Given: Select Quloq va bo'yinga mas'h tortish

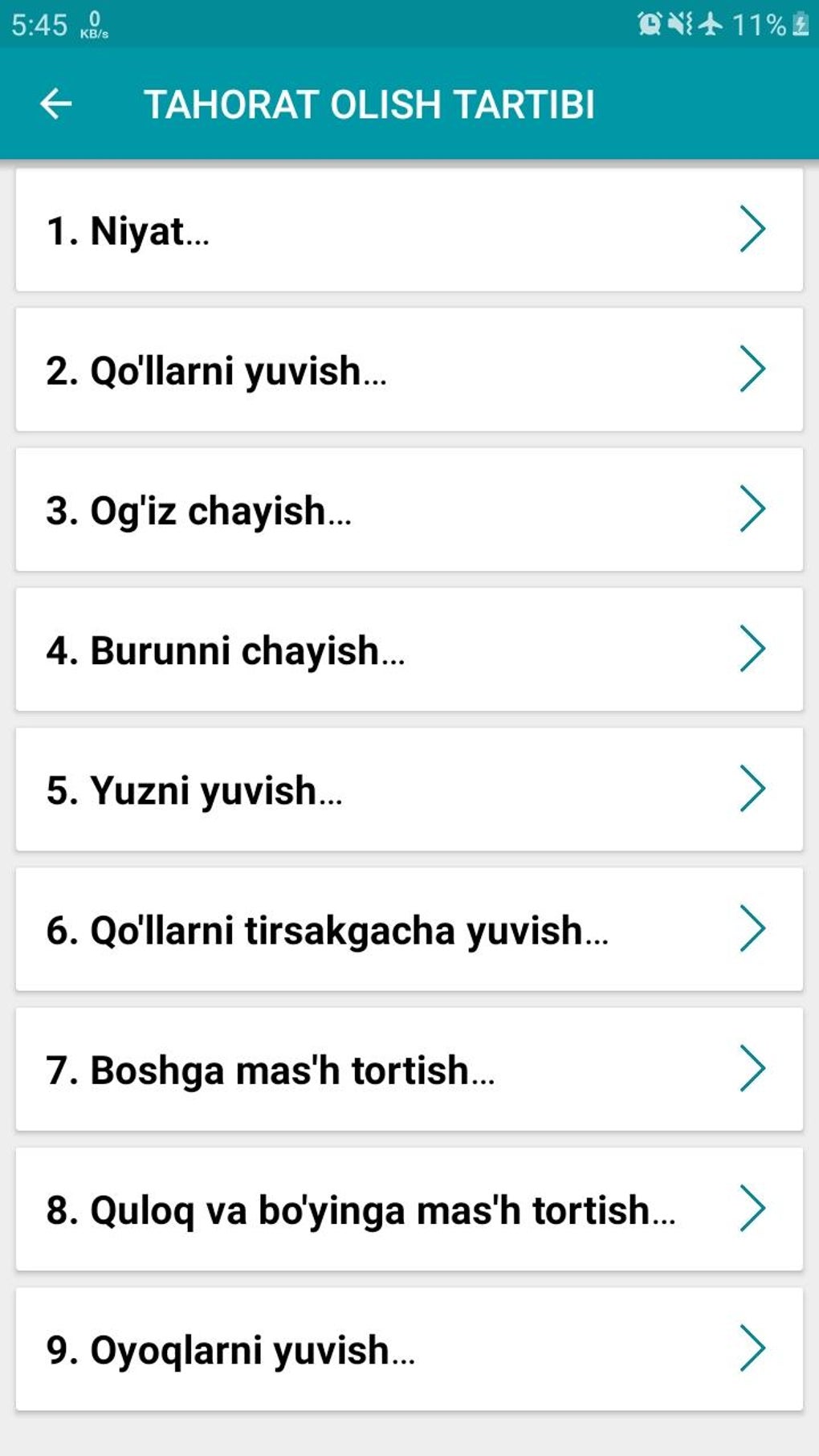Looking at the screenshot, I should (x=409, y=1209).
